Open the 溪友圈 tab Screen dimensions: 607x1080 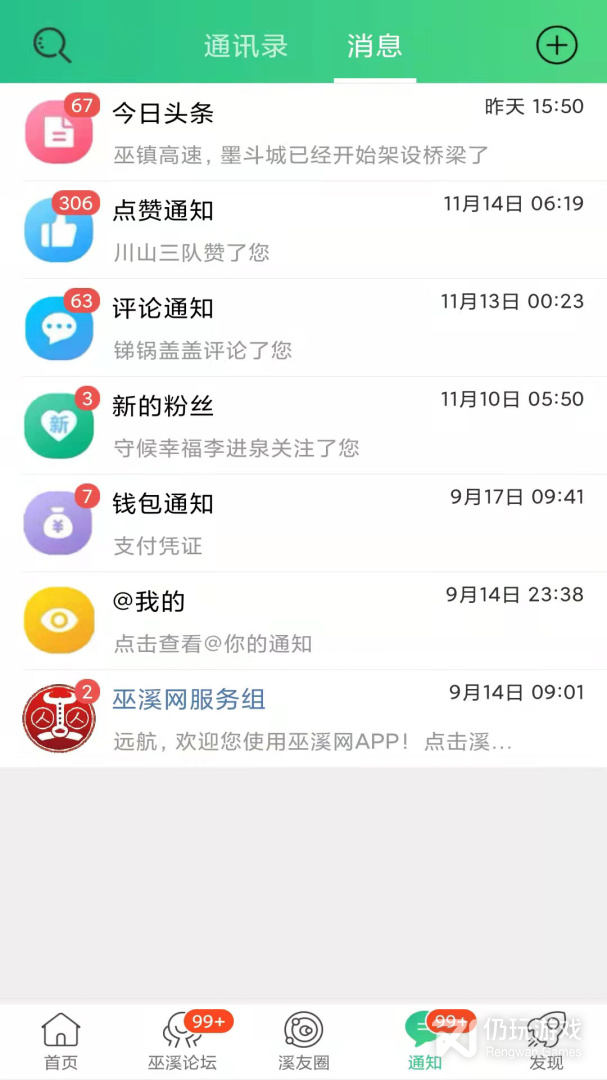click(304, 1041)
